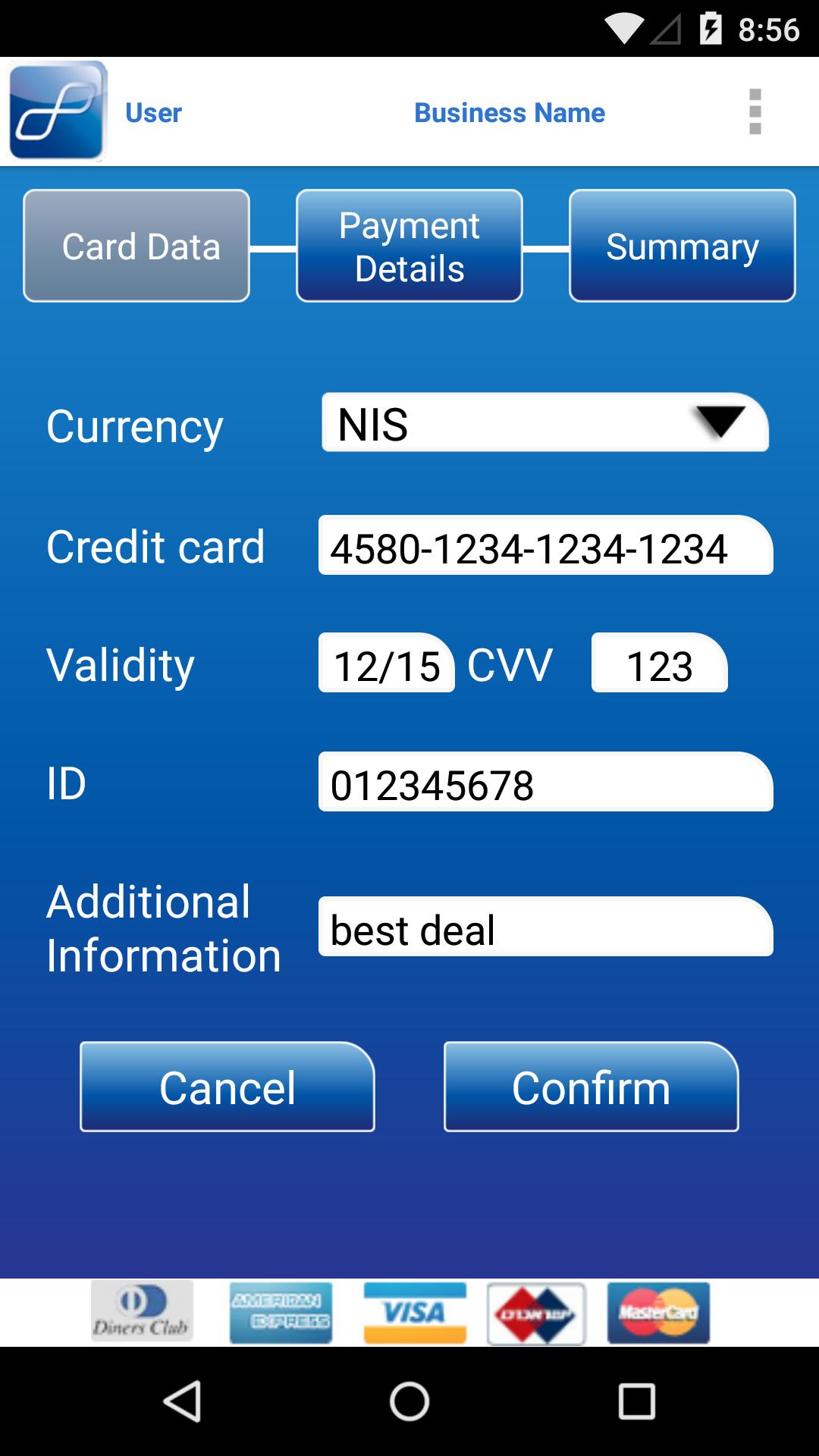Viewport: 819px width, 1456px height.
Task: Edit the Credit card number field
Action: point(544,546)
